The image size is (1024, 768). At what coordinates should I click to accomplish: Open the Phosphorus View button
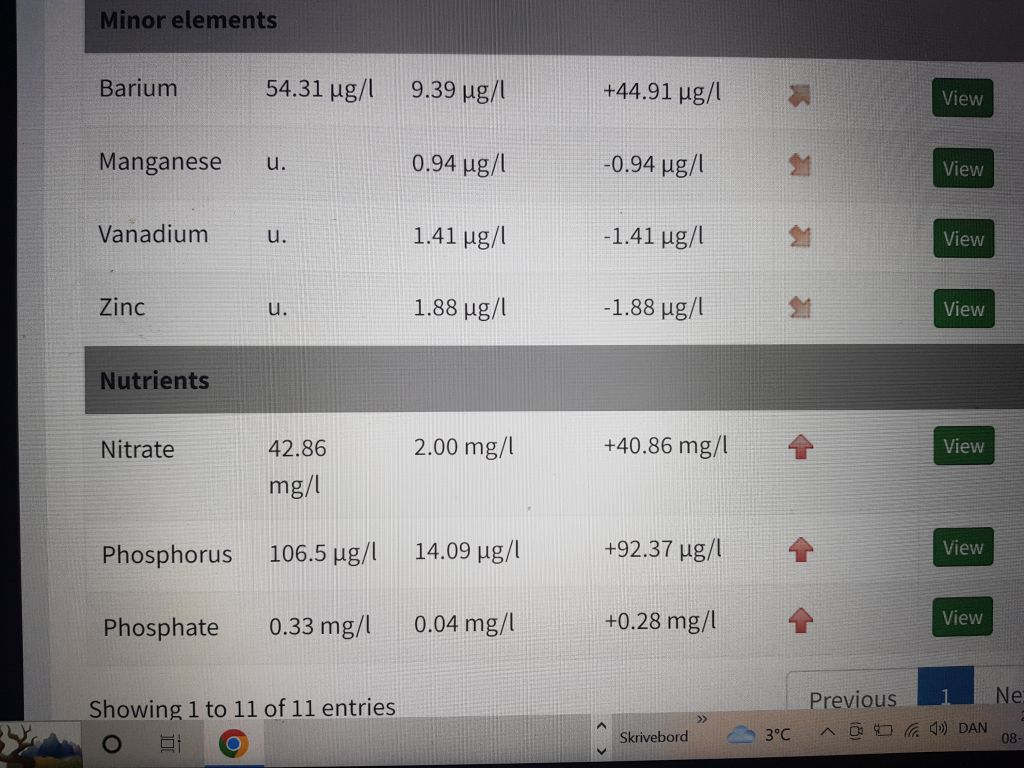point(963,547)
